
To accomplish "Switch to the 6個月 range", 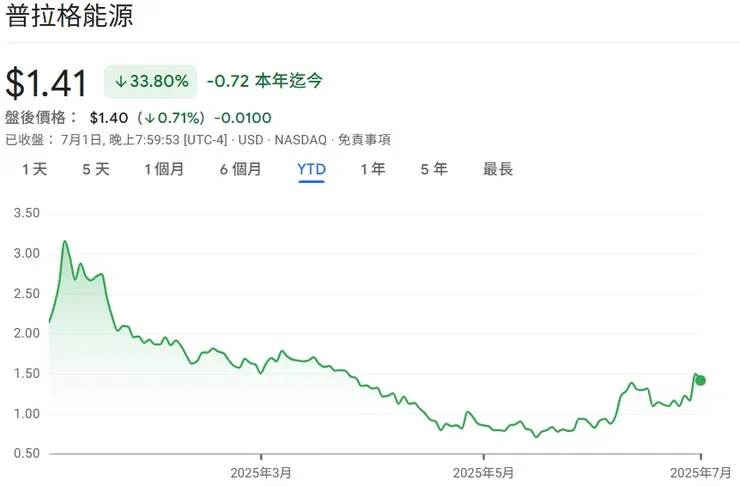I will (x=240, y=170).
